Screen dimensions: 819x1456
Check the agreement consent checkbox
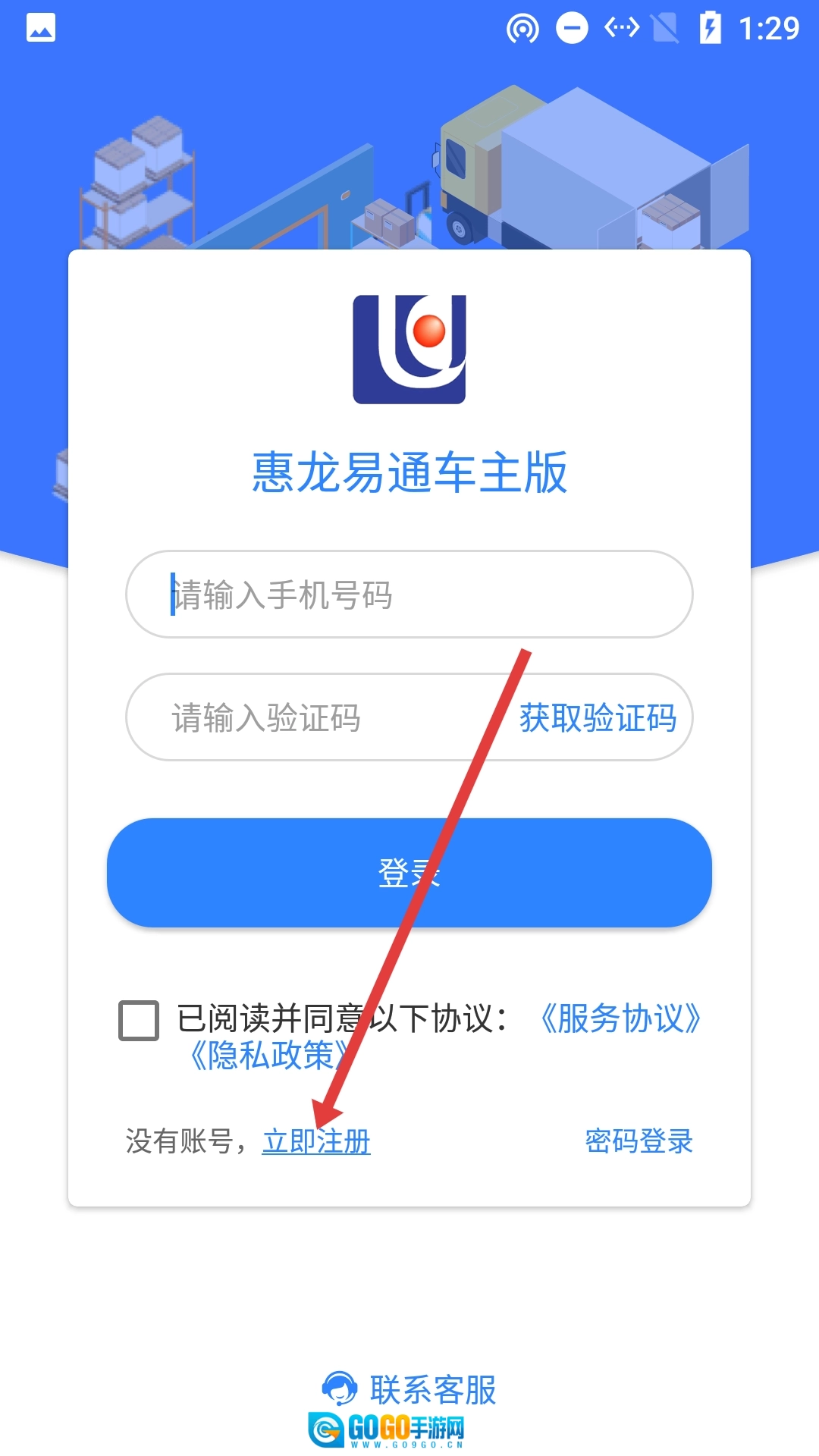point(139,1020)
